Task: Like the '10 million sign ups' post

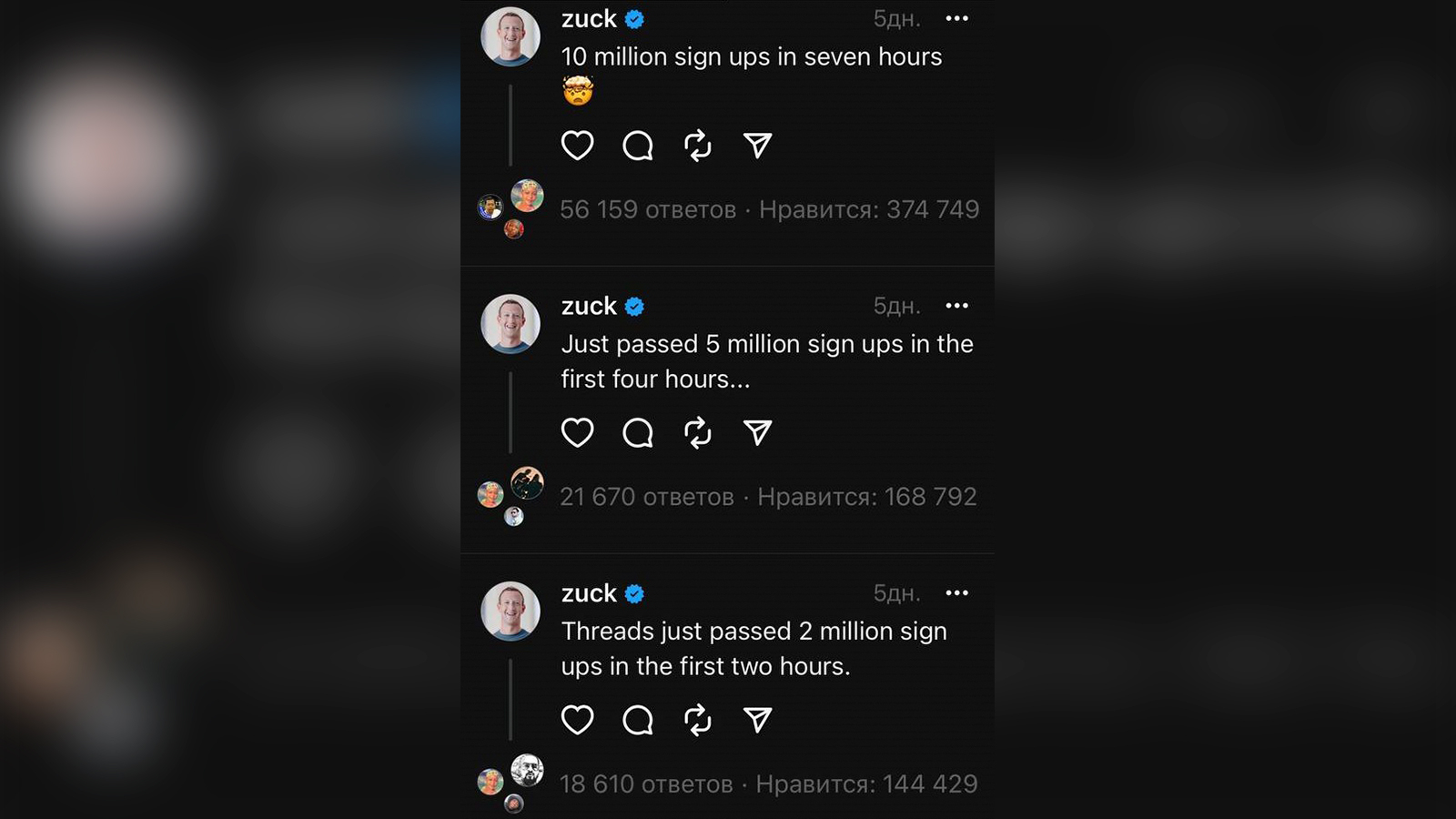Action: [x=577, y=146]
